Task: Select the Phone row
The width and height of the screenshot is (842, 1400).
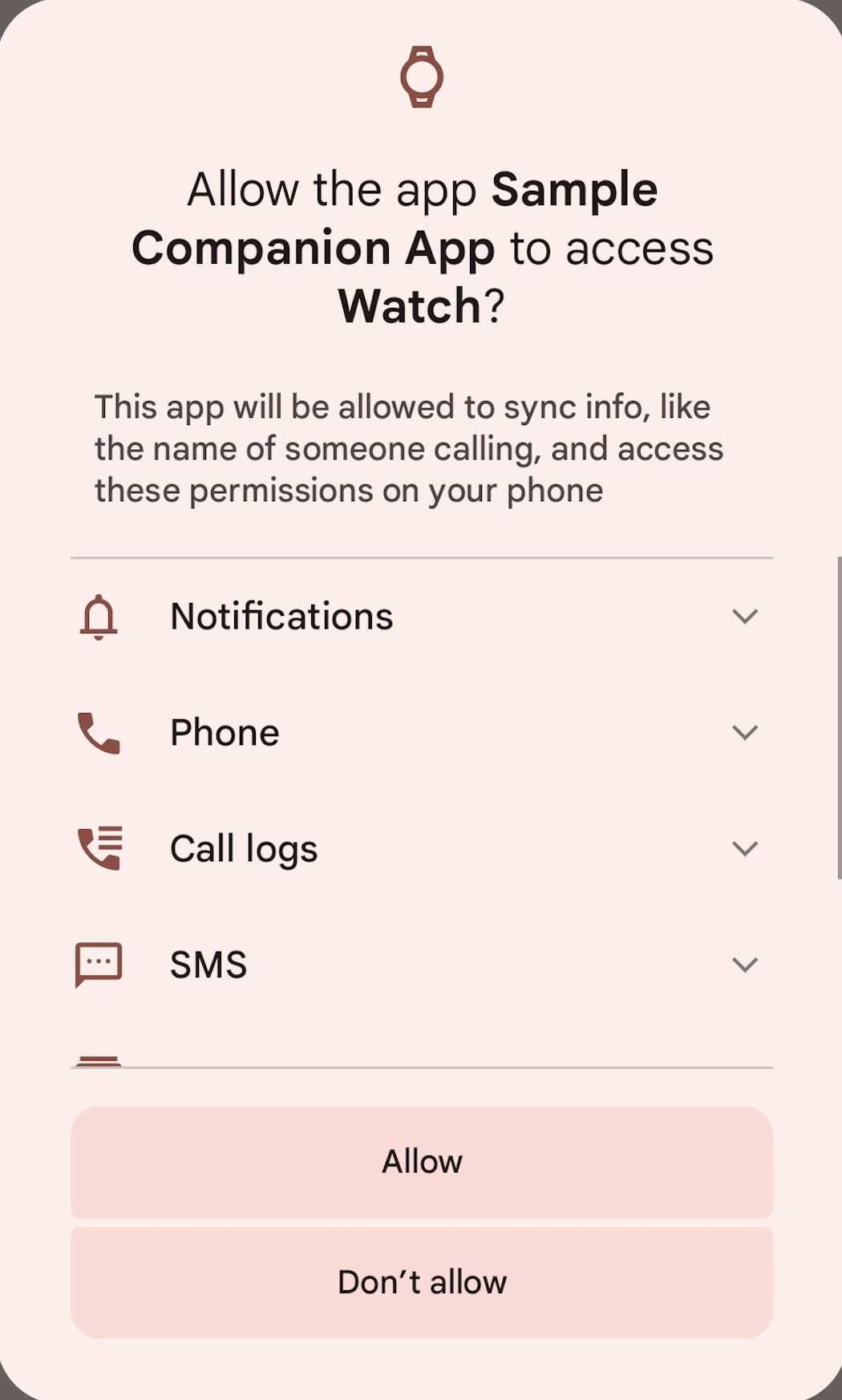Action: tap(225, 733)
